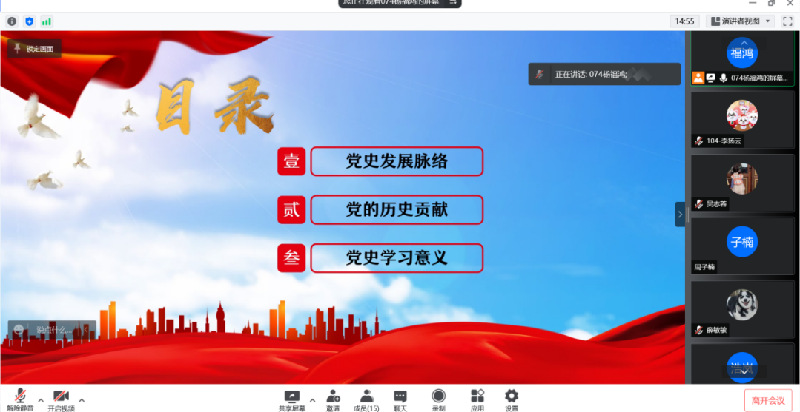This screenshot has width=800, height=412.
Task: Leave the meeting (离开会议)
Action: click(x=767, y=400)
